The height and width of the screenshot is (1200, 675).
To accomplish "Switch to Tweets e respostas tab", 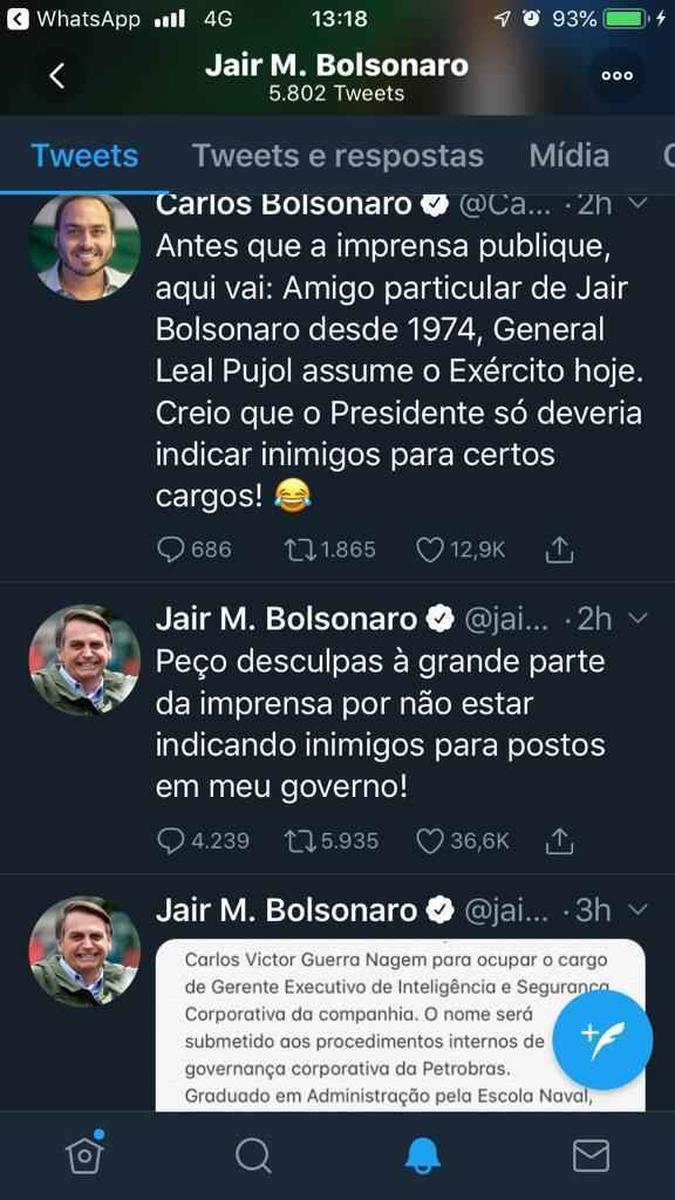I will tap(338, 156).
